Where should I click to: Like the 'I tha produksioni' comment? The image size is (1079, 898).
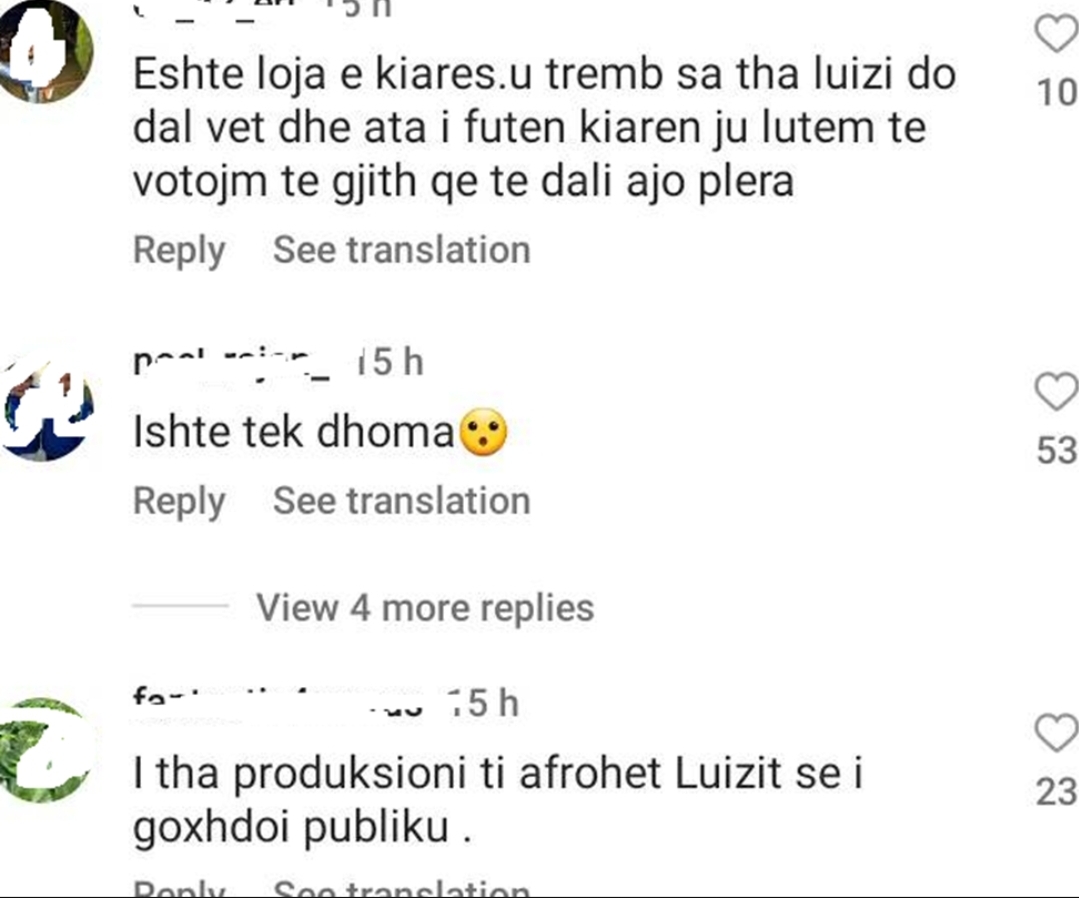point(1055,733)
